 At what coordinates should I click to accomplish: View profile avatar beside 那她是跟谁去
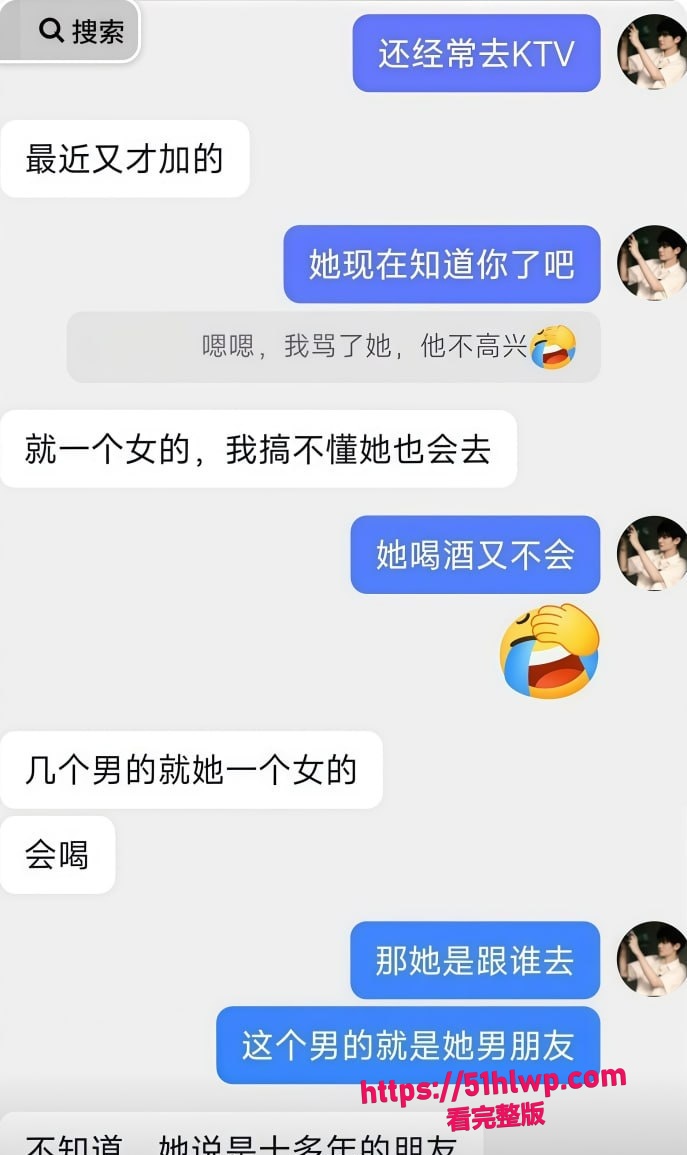tap(652, 959)
